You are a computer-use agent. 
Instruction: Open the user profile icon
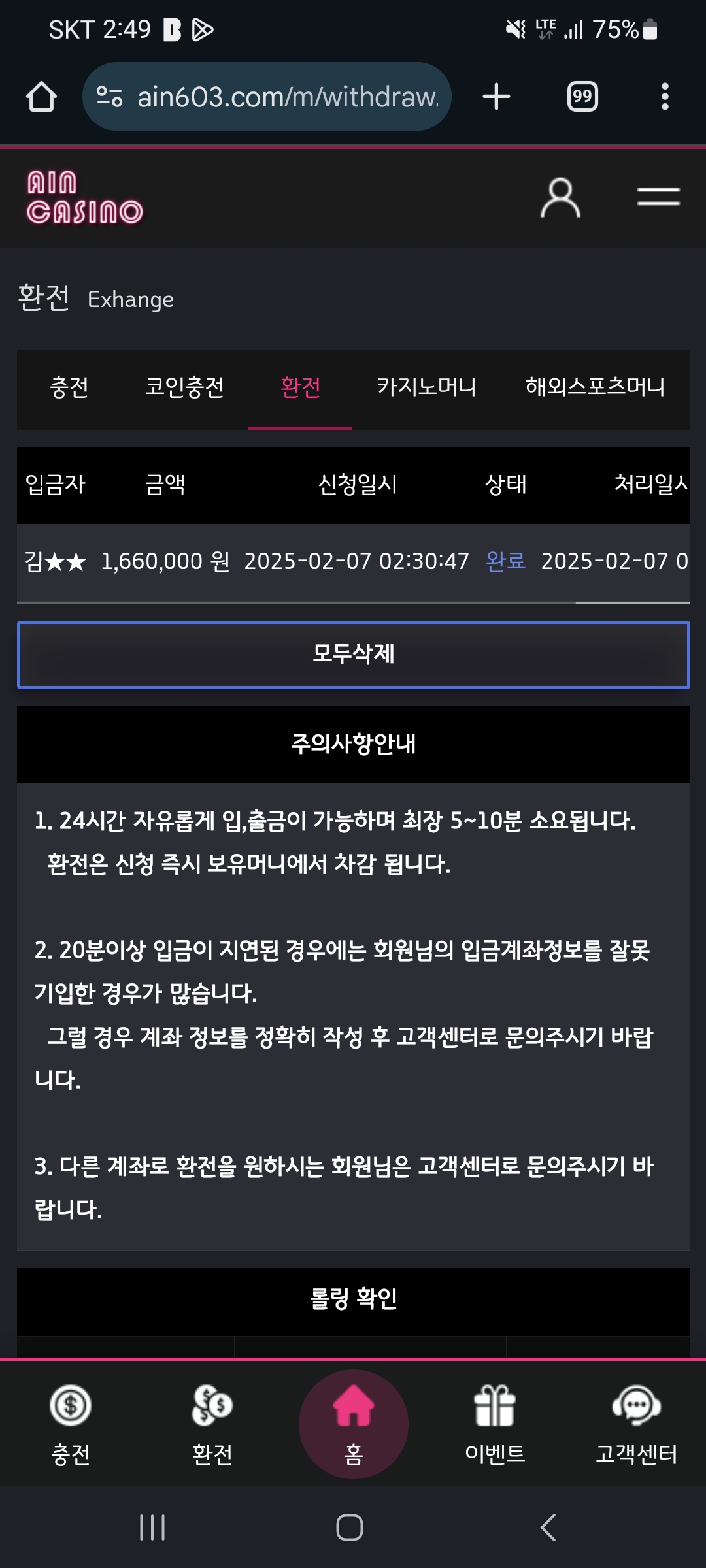point(560,197)
